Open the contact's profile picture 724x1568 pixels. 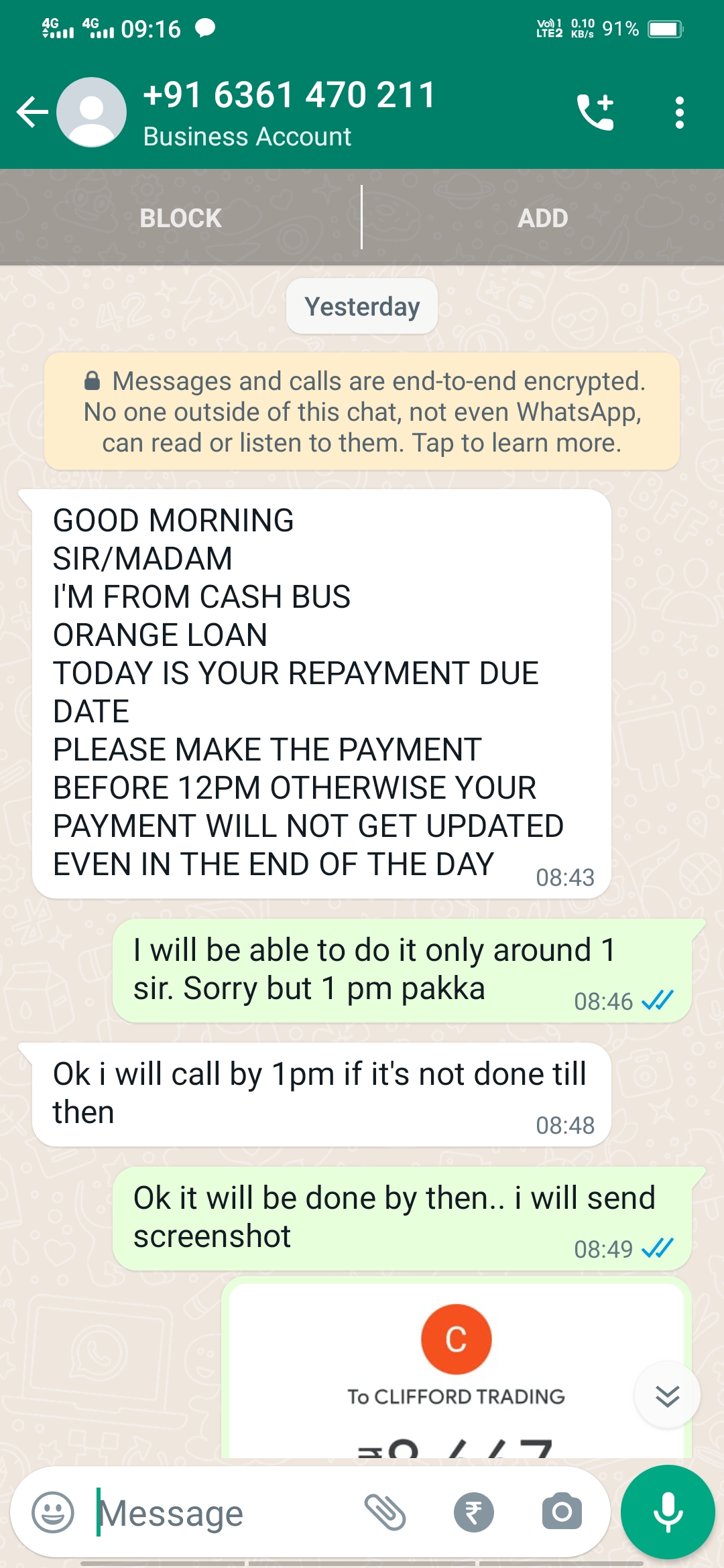pos(91,112)
